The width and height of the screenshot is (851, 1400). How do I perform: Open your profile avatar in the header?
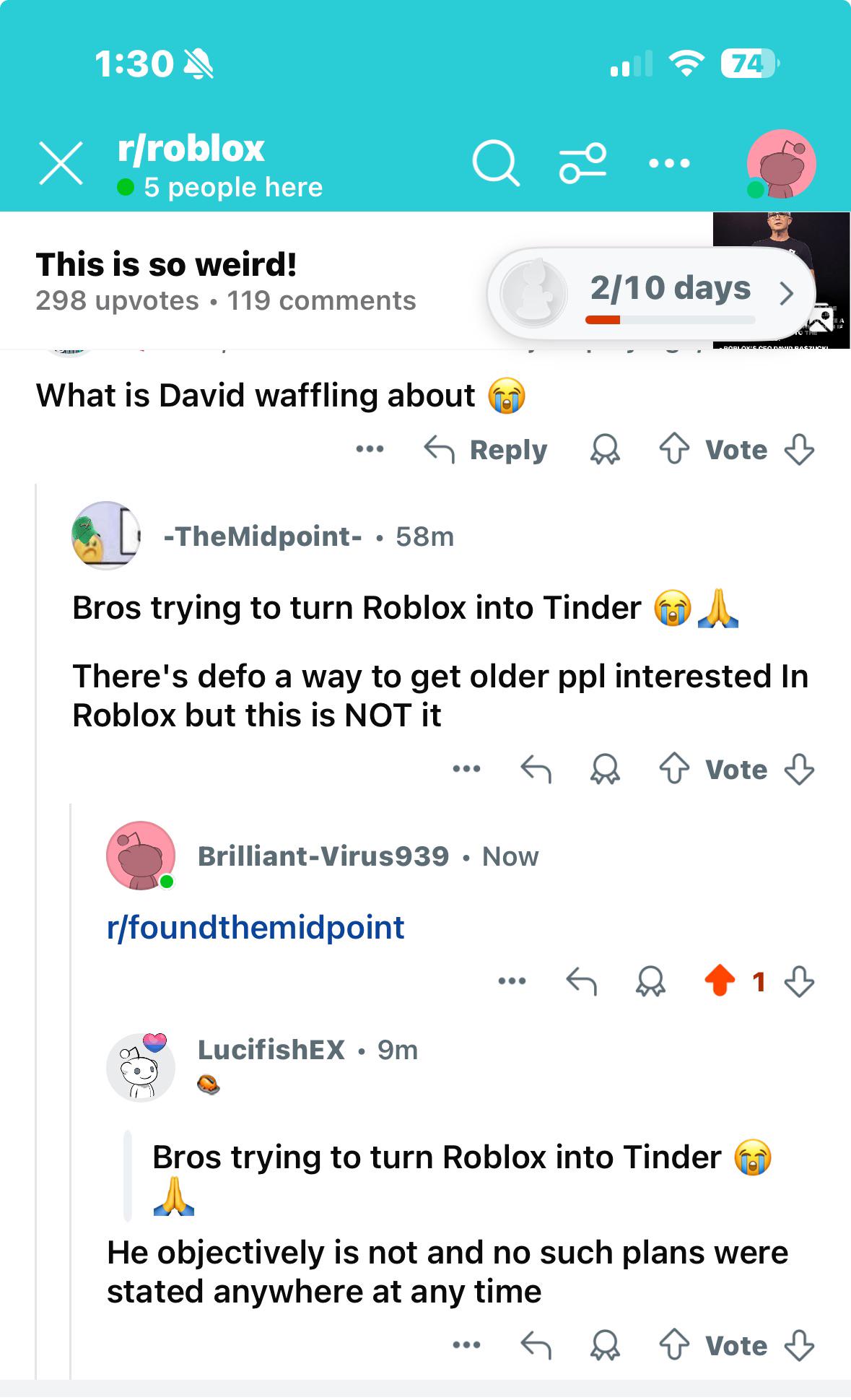pos(781,164)
